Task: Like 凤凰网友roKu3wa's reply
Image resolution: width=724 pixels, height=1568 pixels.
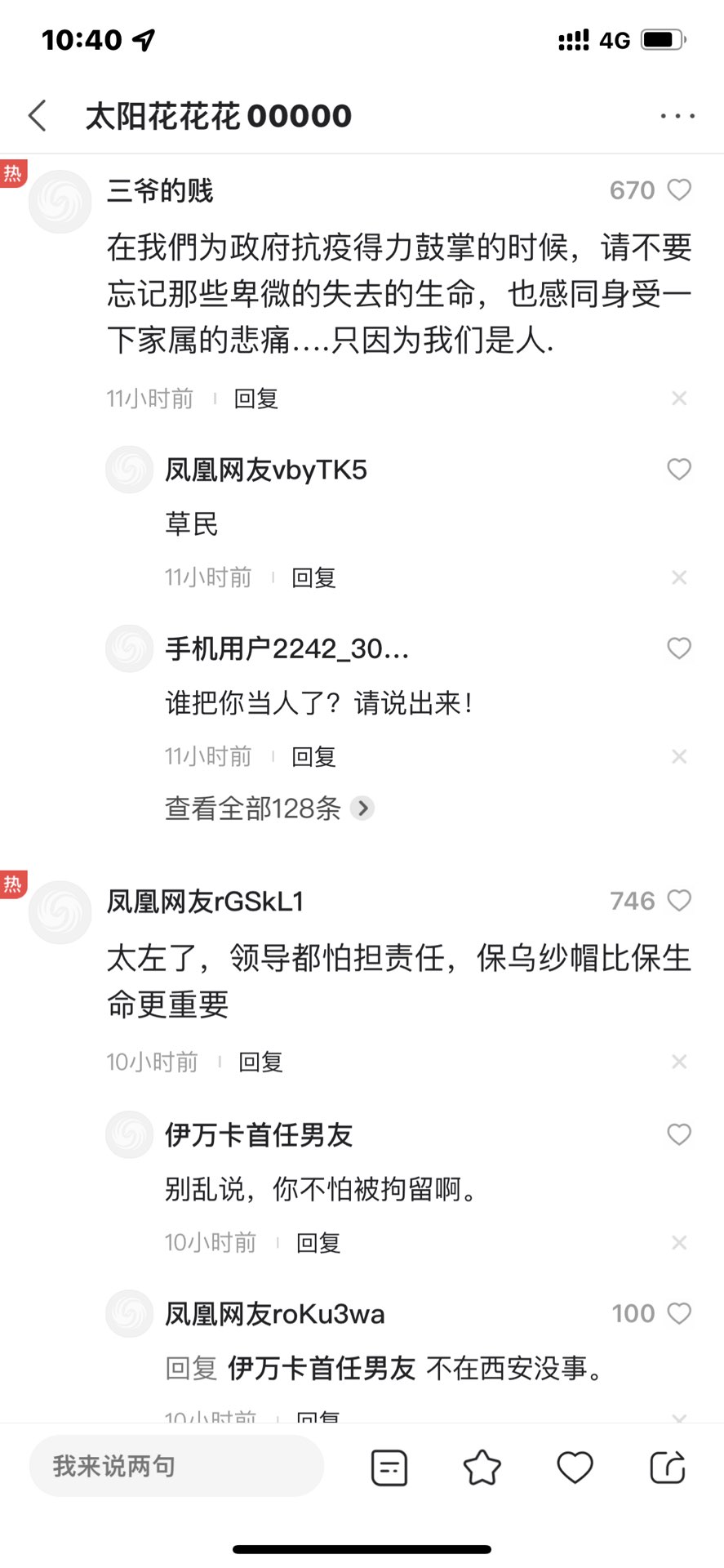Action: pyautogui.click(x=679, y=1313)
